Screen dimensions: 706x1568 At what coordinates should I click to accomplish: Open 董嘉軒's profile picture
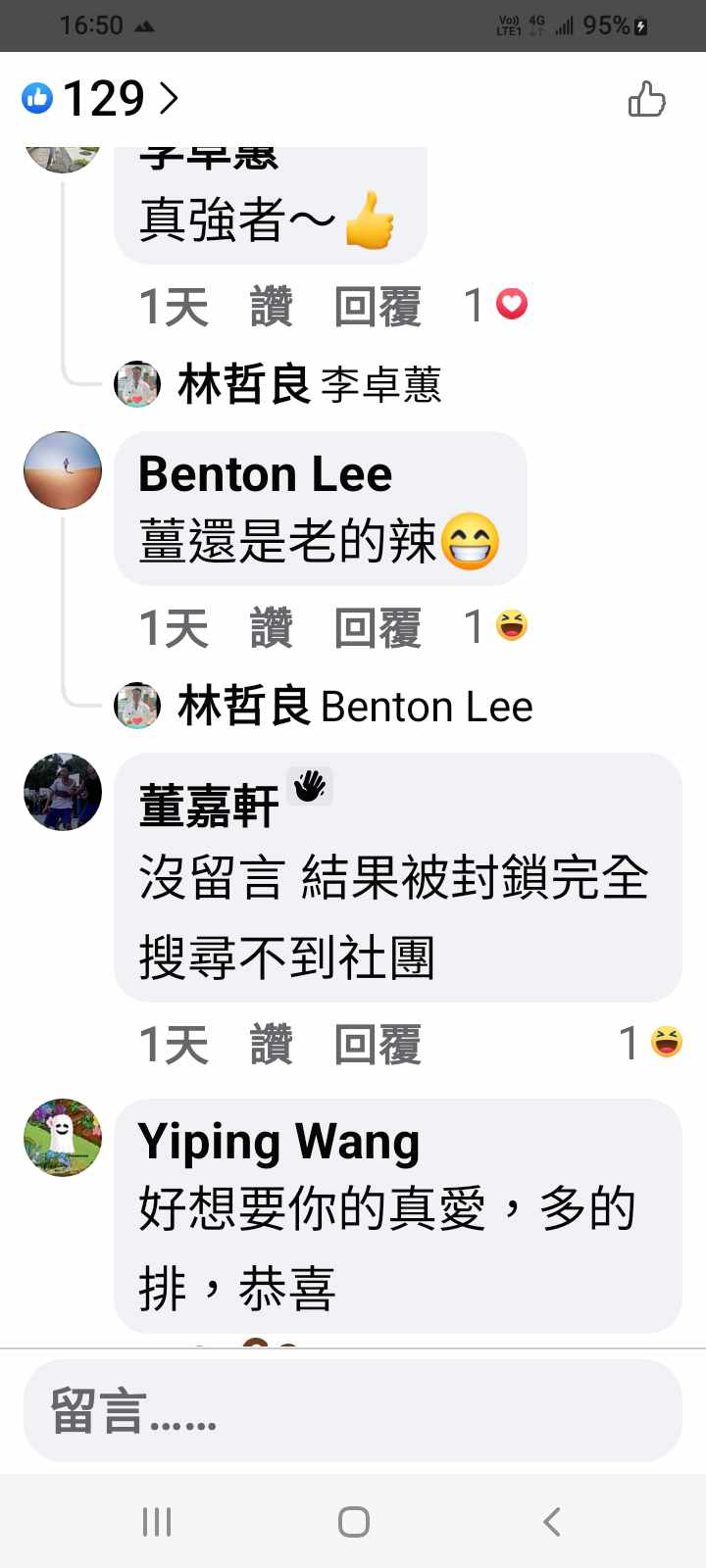63,792
